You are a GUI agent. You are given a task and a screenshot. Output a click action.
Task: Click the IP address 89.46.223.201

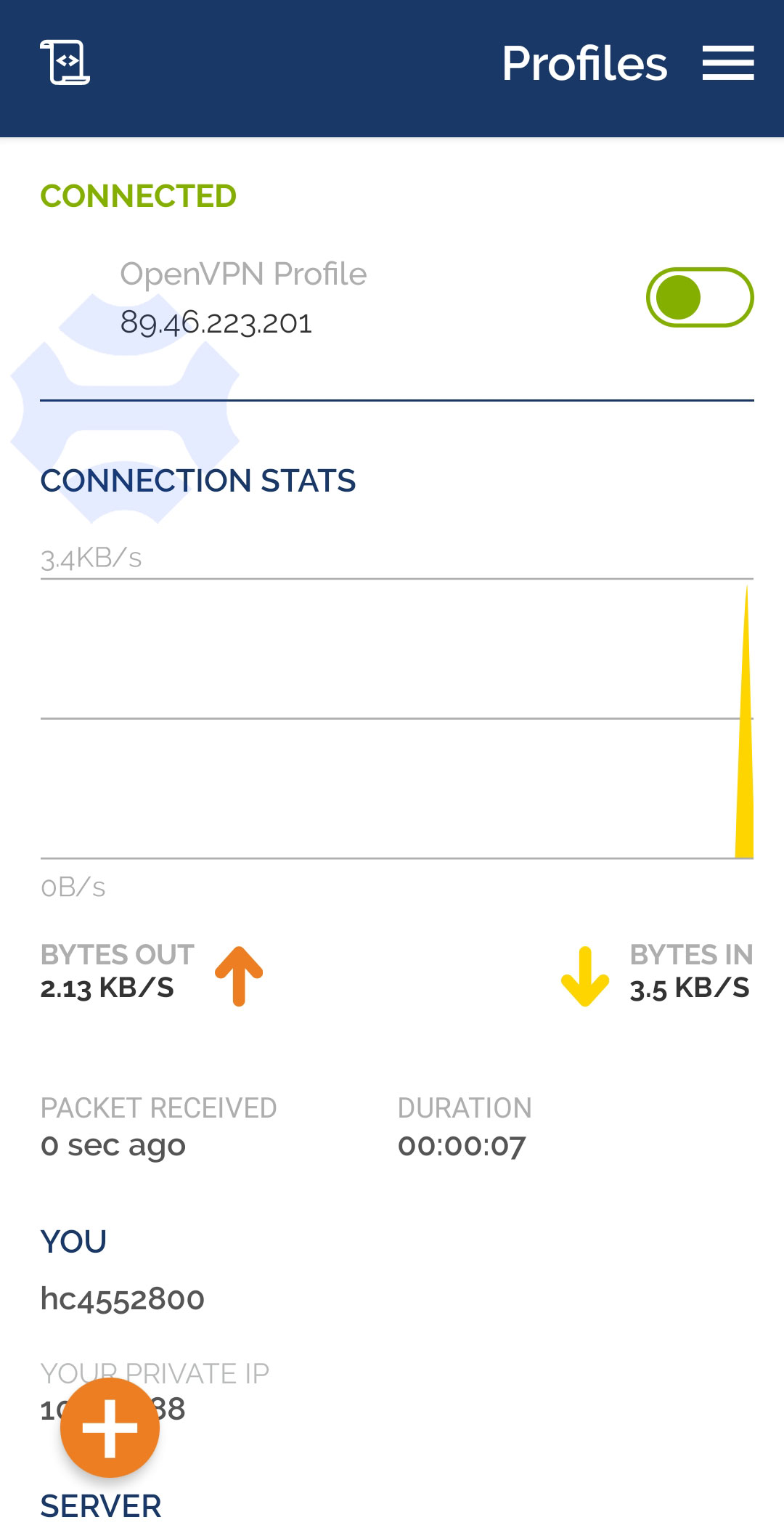pyautogui.click(x=216, y=322)
